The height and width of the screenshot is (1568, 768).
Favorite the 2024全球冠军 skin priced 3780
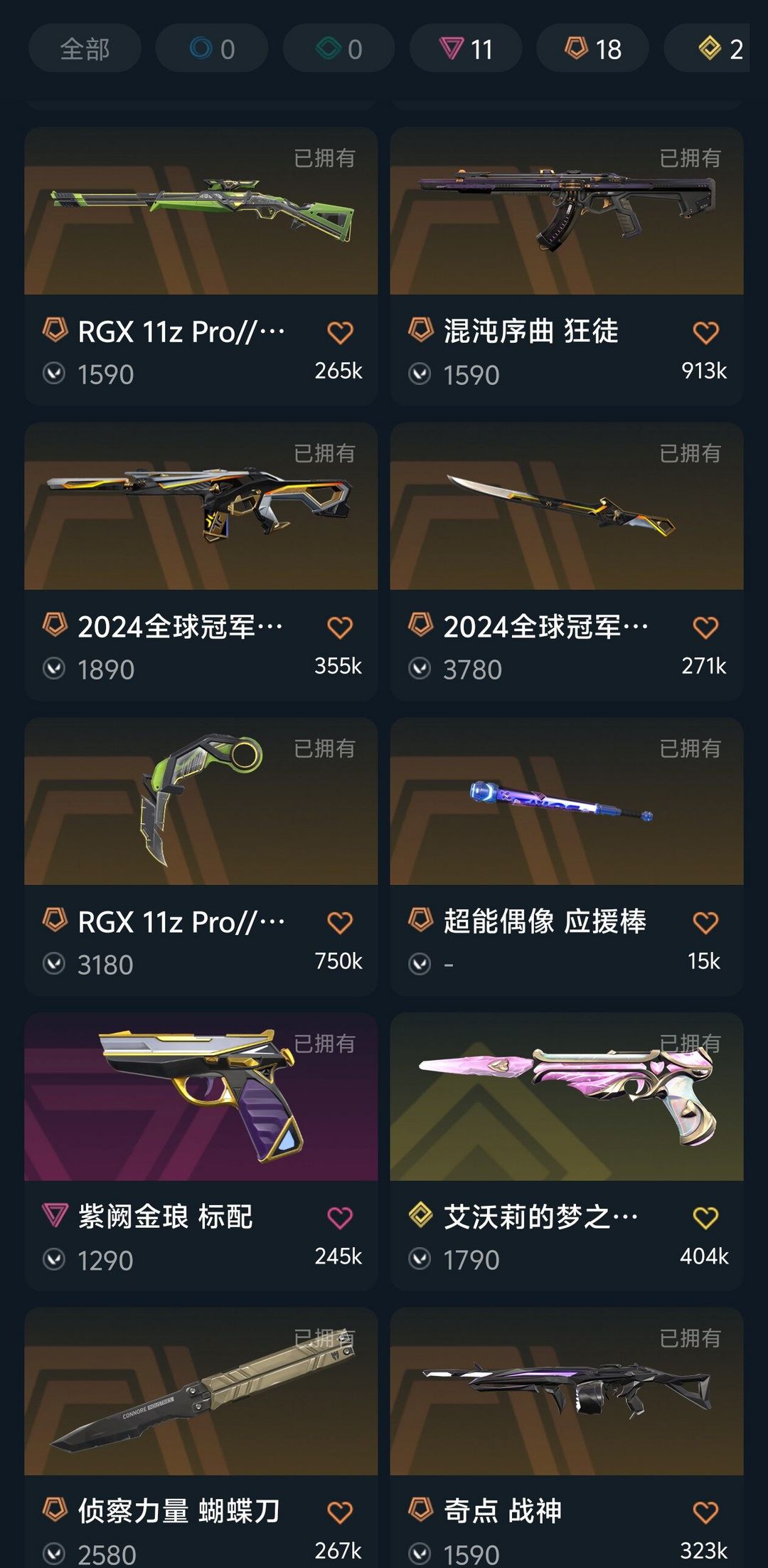(x=705, y=627)
